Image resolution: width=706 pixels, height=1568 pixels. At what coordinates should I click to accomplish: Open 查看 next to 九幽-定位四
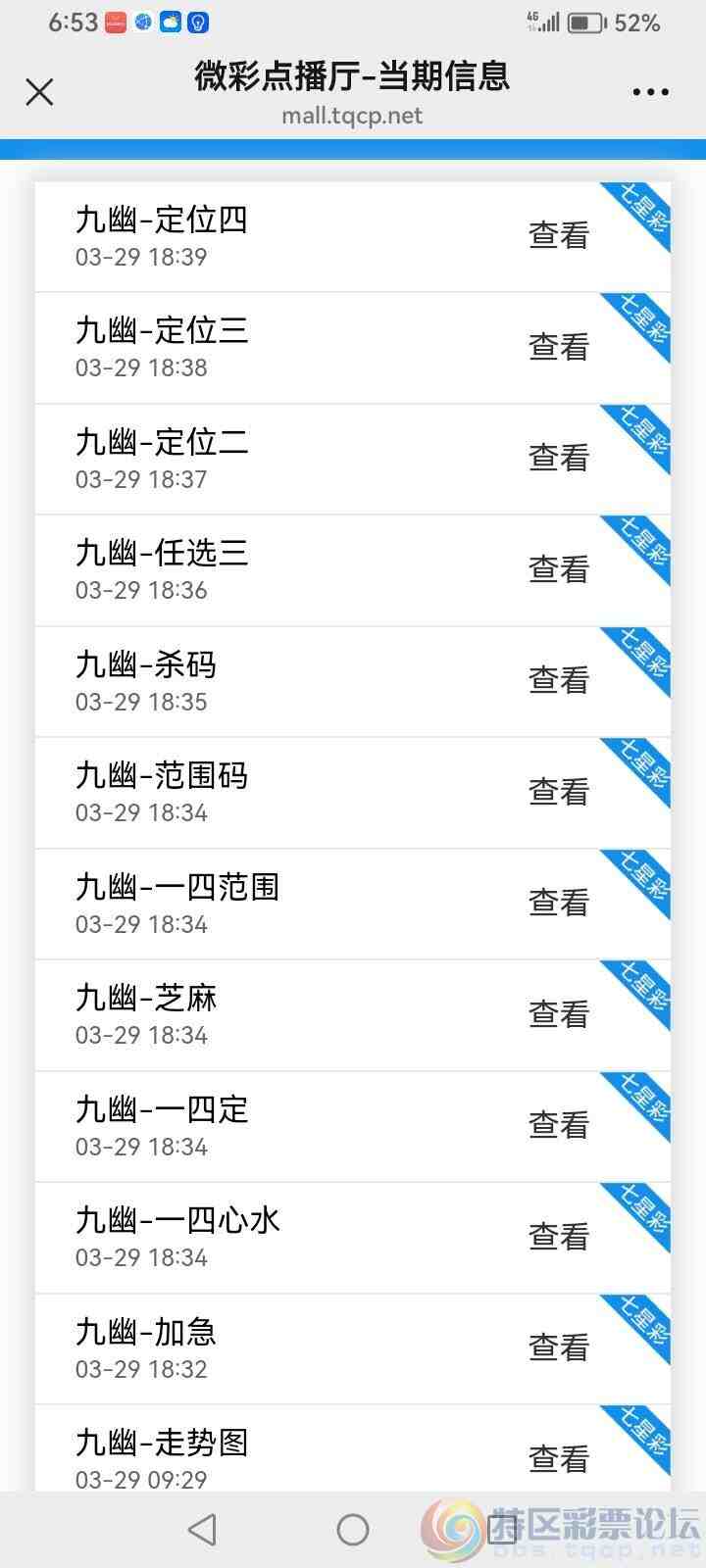pos(557,235)
